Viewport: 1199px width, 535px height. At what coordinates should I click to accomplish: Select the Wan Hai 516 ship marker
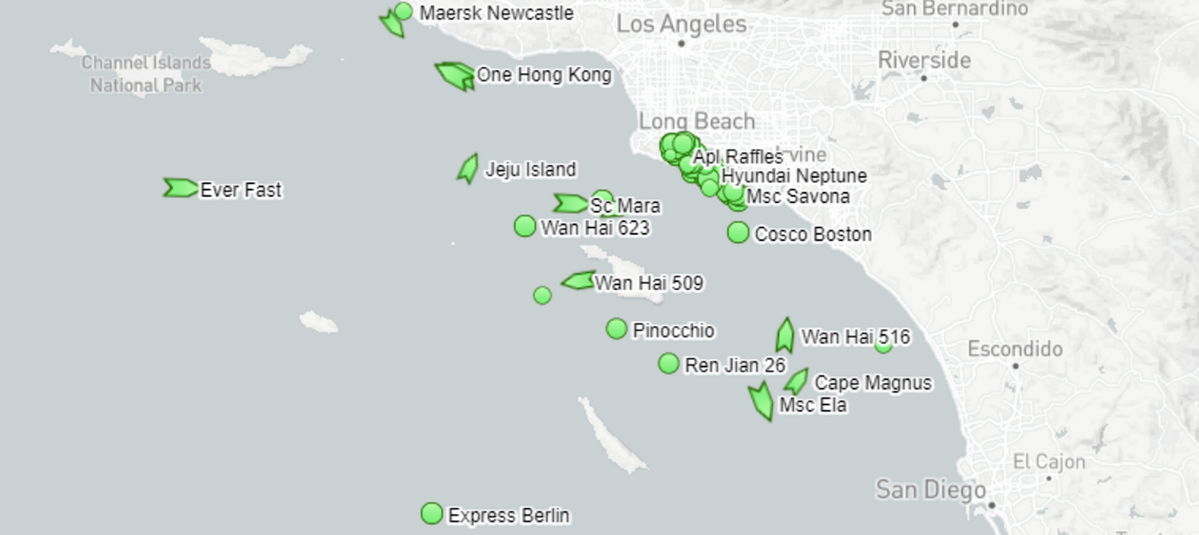click(785, 335)
